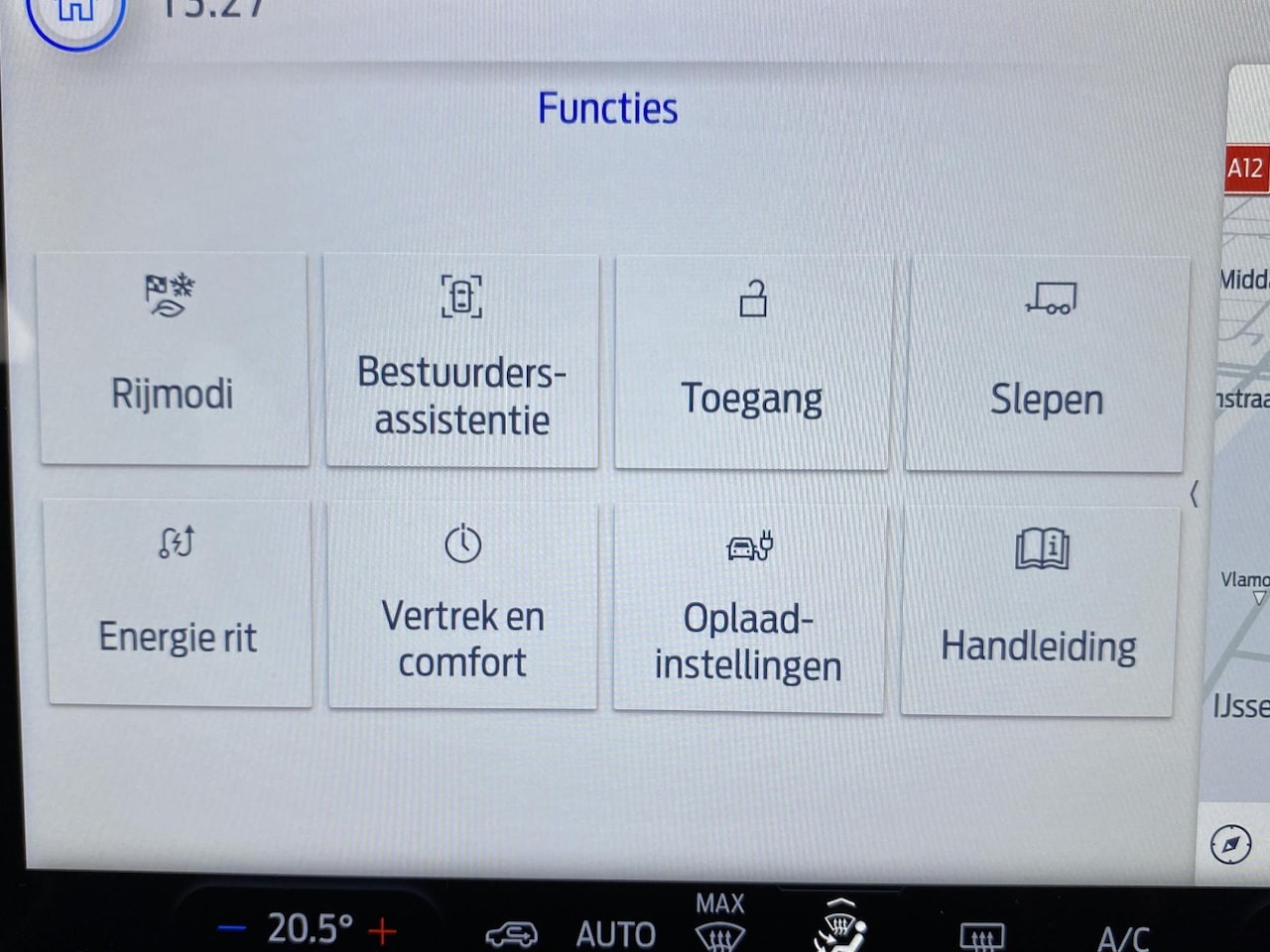Expand the map panel with the arrow
The width and height of the screenshot is (1270, 952).
[1195, 493]
